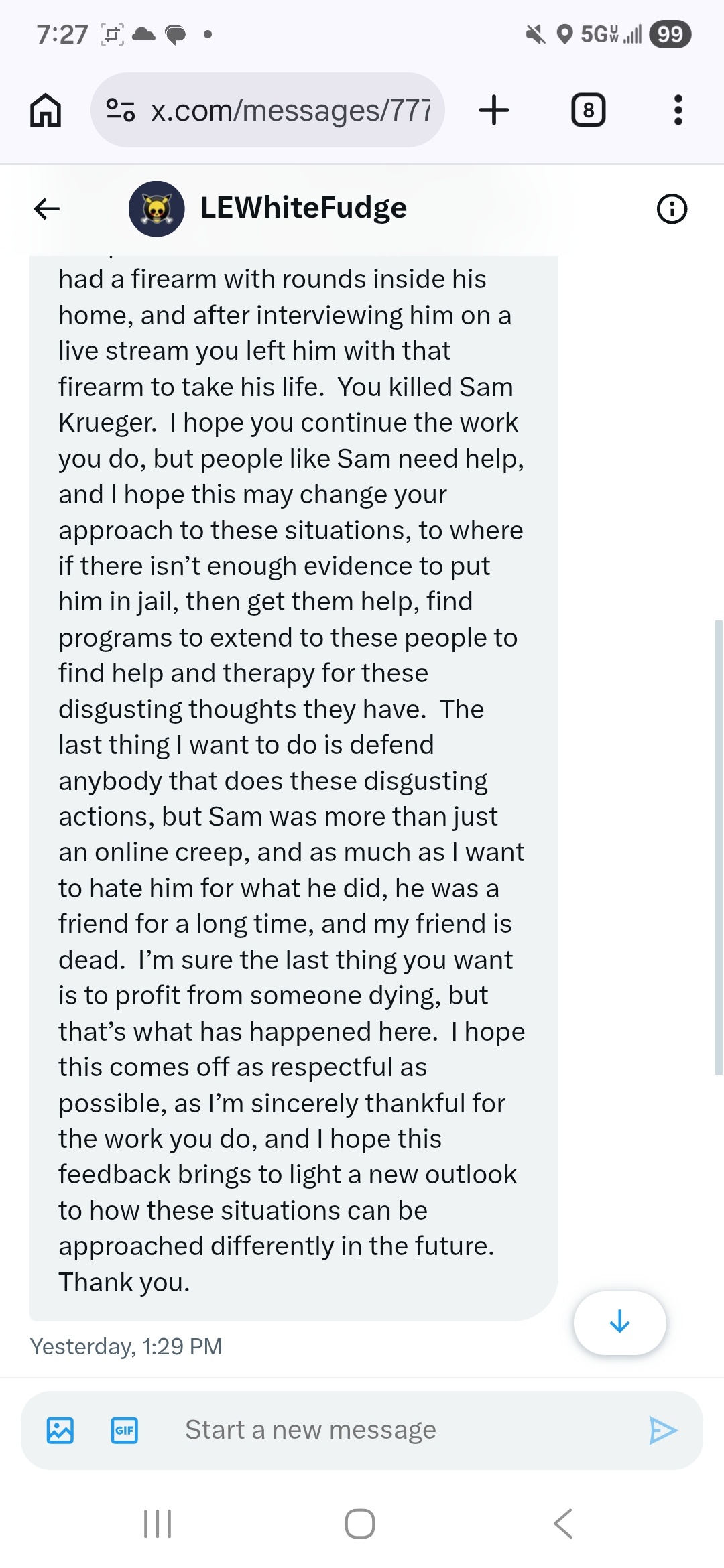The image size is (724, 1568).
Task: Show recent apps
Action: 158,1523
